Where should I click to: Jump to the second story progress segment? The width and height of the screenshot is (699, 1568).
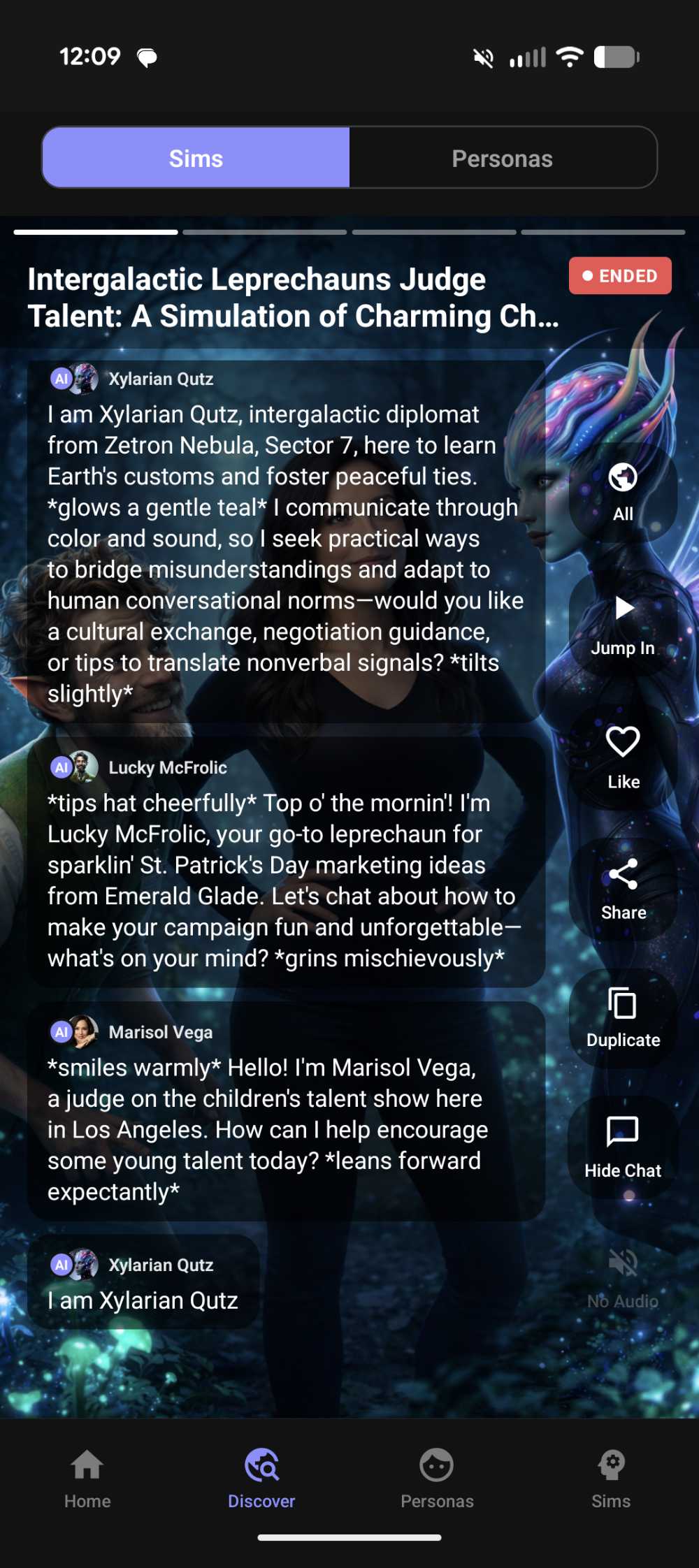tap(264, 232)
